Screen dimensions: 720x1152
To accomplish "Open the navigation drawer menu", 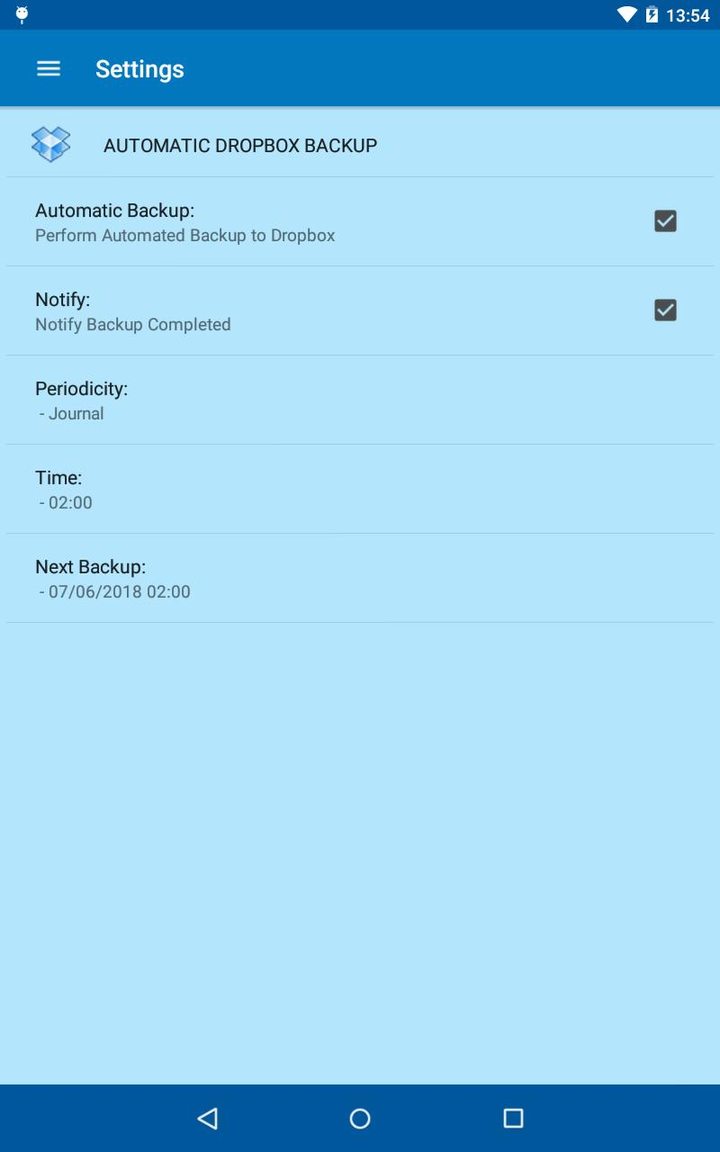I will pos(48,68).
